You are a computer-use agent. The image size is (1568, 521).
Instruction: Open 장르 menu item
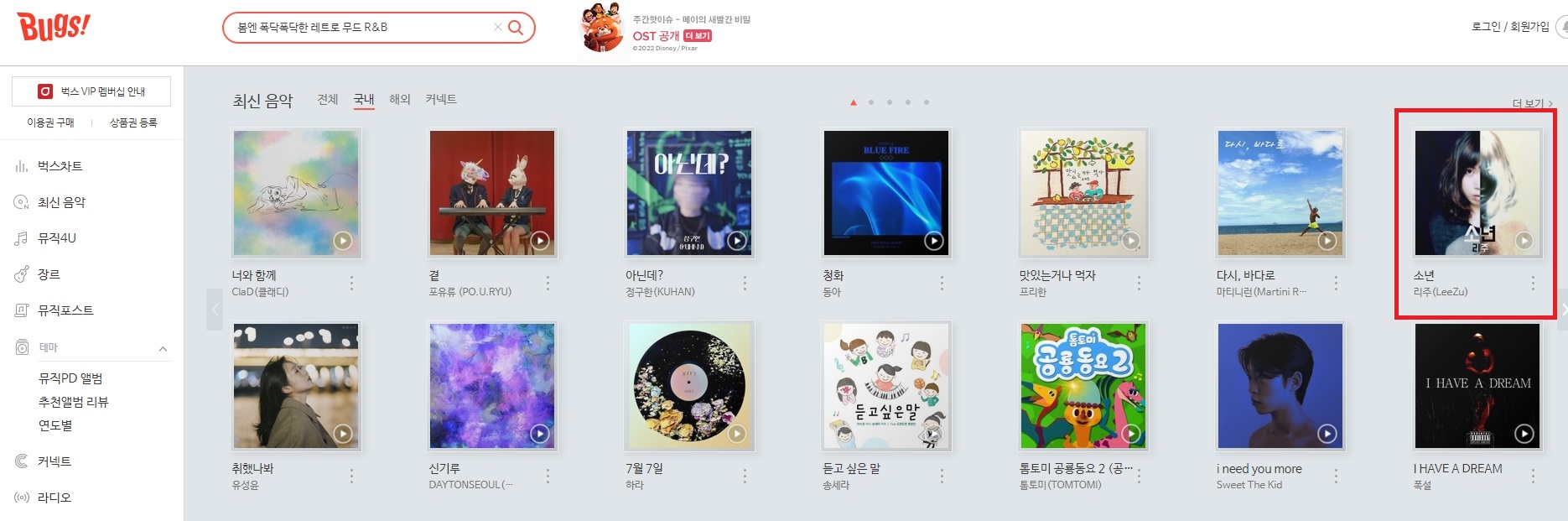49,274
